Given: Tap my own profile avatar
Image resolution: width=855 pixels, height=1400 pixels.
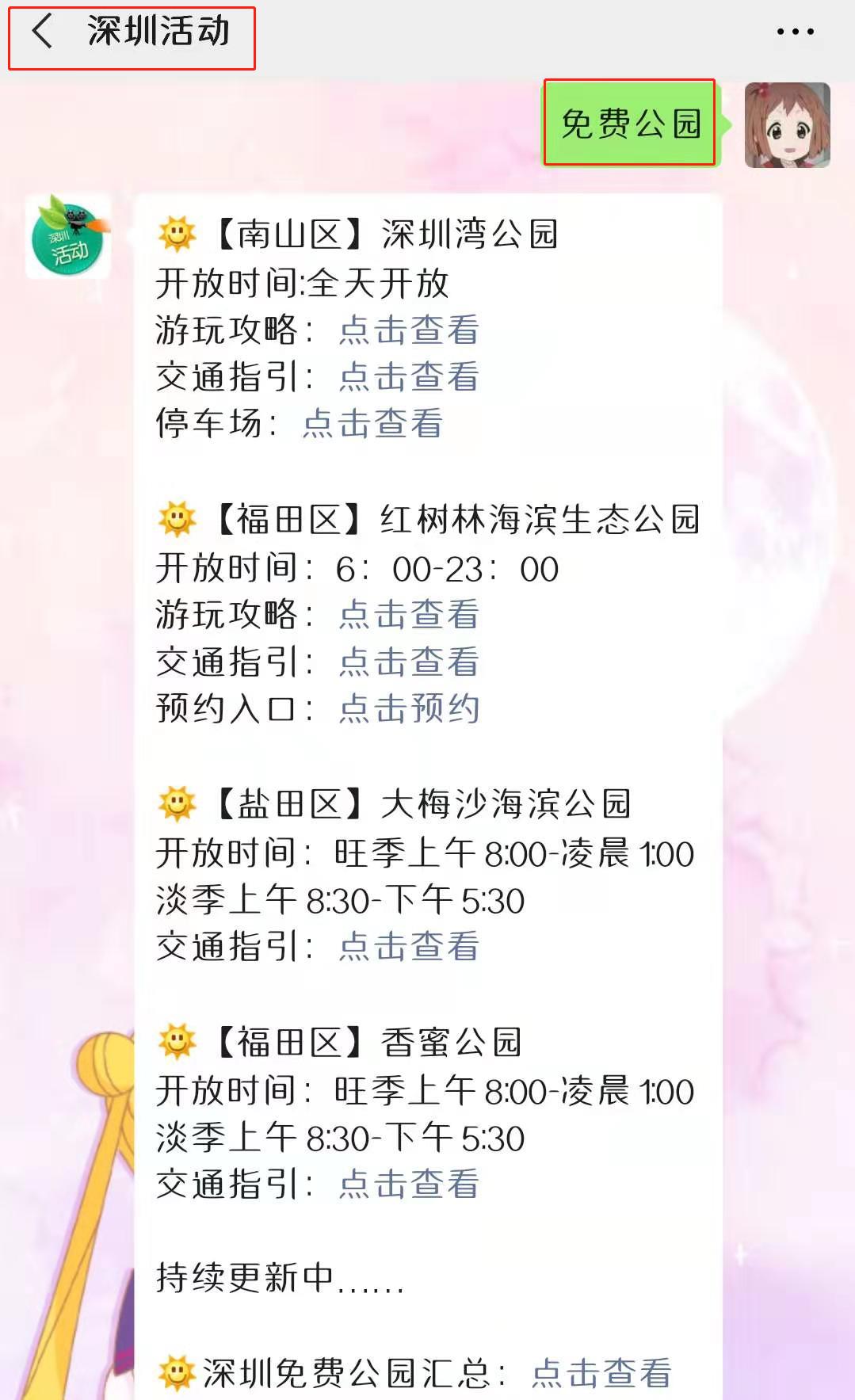Looking at the screenshot, I should pos(787,125).
